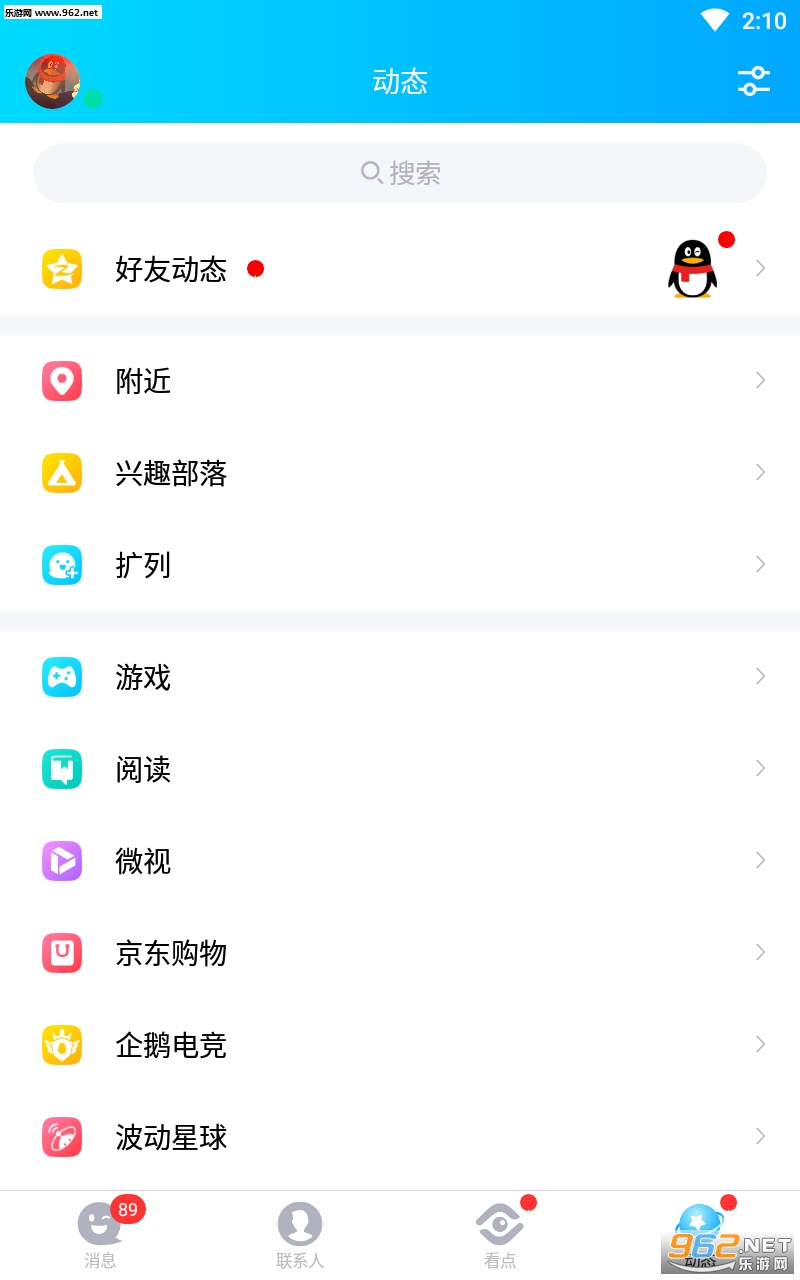
Task: Select the 动态 tab
Action: (700, 1235)
